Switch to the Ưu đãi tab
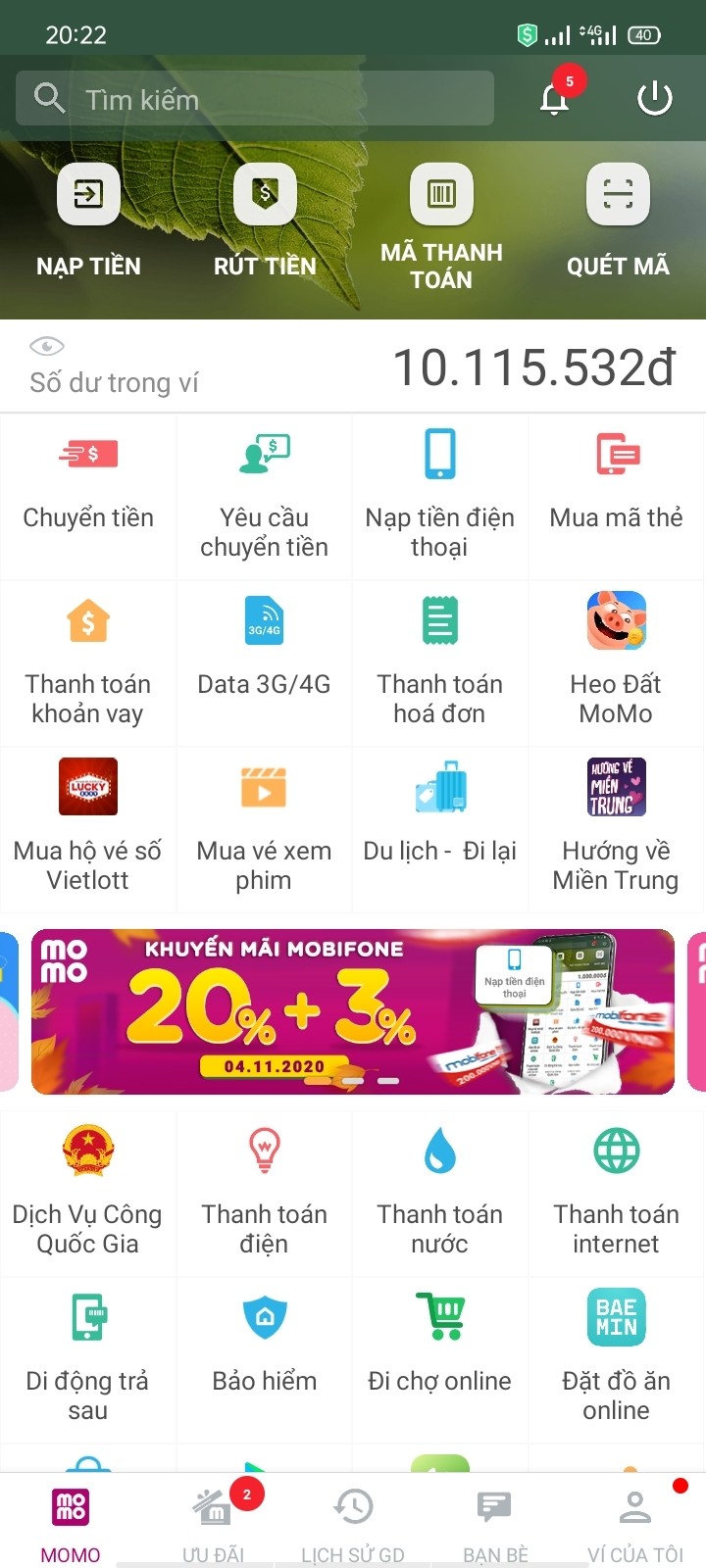Image resolution: width=706 pixels, height=1568 pixels. [214, 1524]
